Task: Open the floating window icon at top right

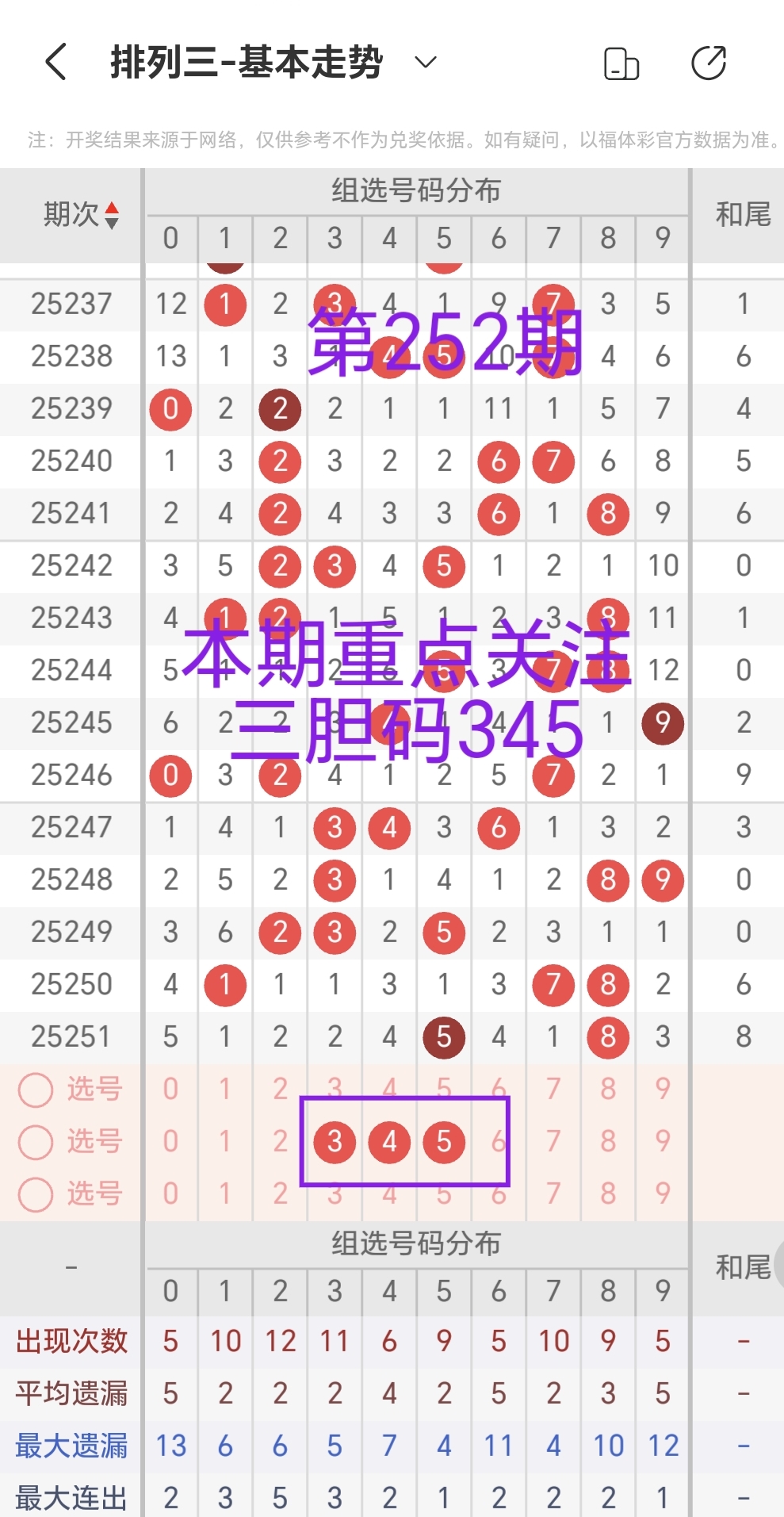Action: pos(621,63)
